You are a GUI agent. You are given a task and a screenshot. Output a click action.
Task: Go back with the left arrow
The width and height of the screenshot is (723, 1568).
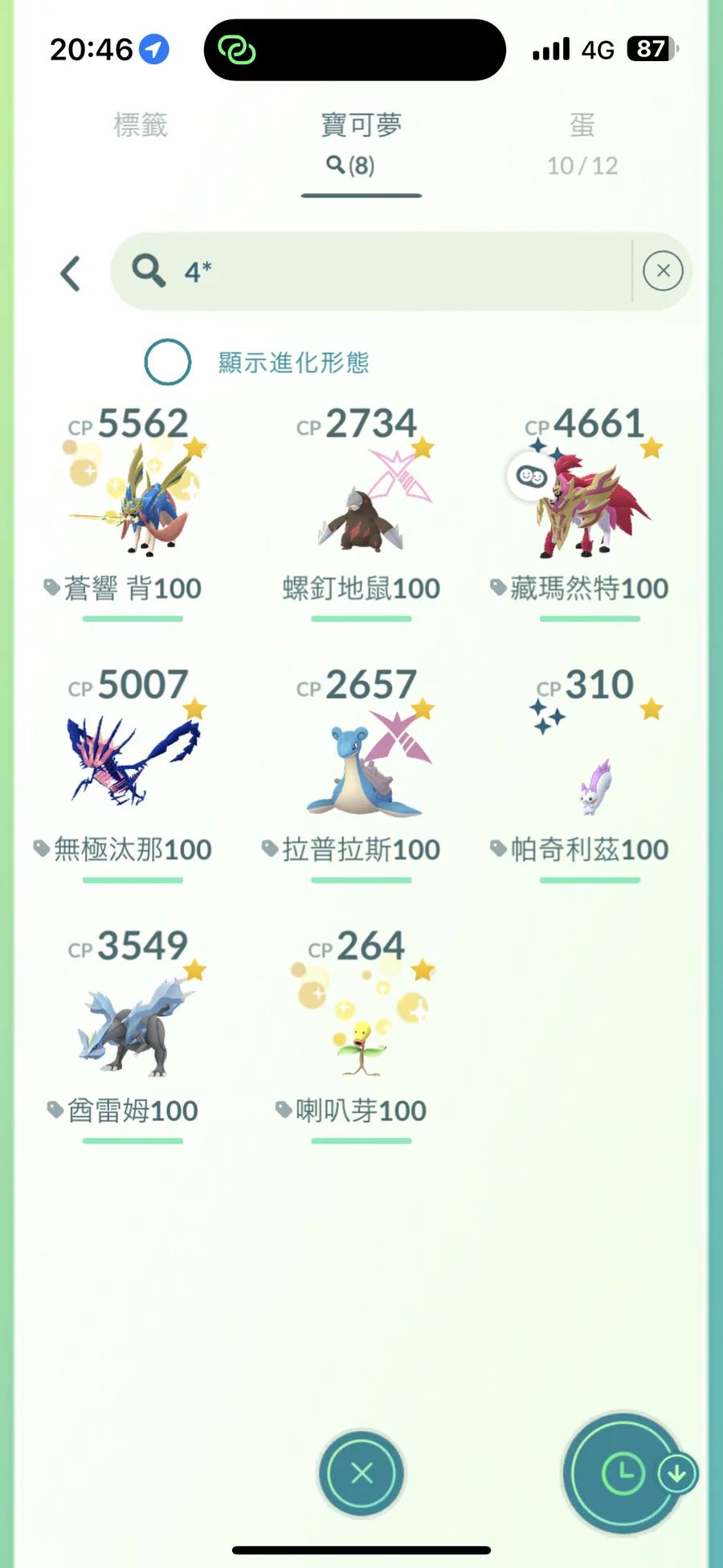tap(71, 273)
